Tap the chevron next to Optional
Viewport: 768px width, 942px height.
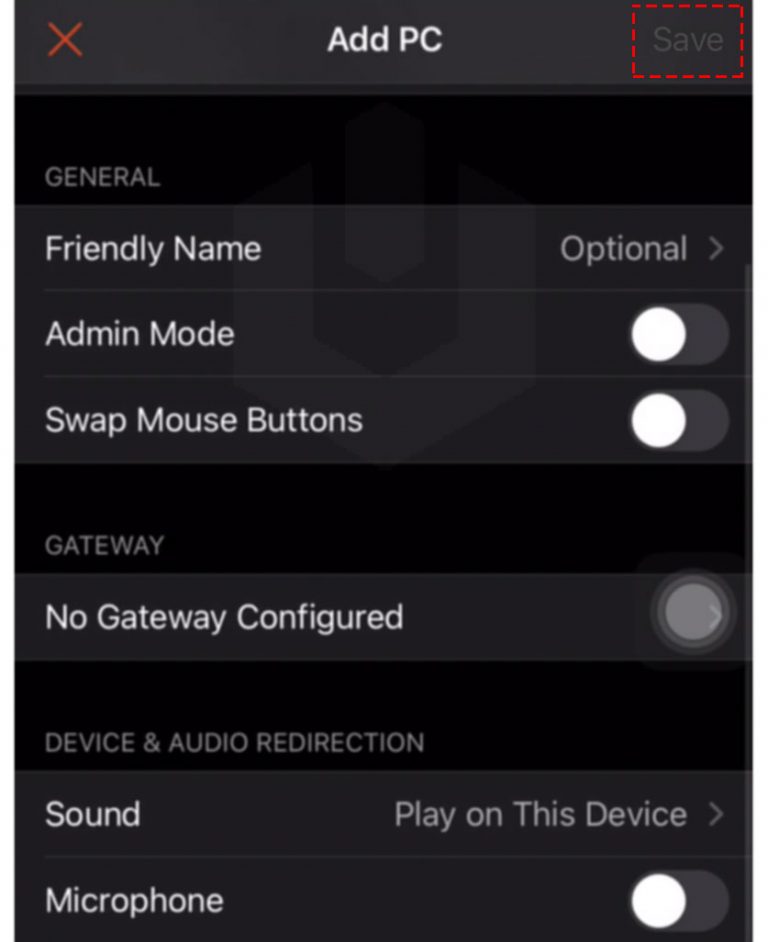(x=714, y=249)
